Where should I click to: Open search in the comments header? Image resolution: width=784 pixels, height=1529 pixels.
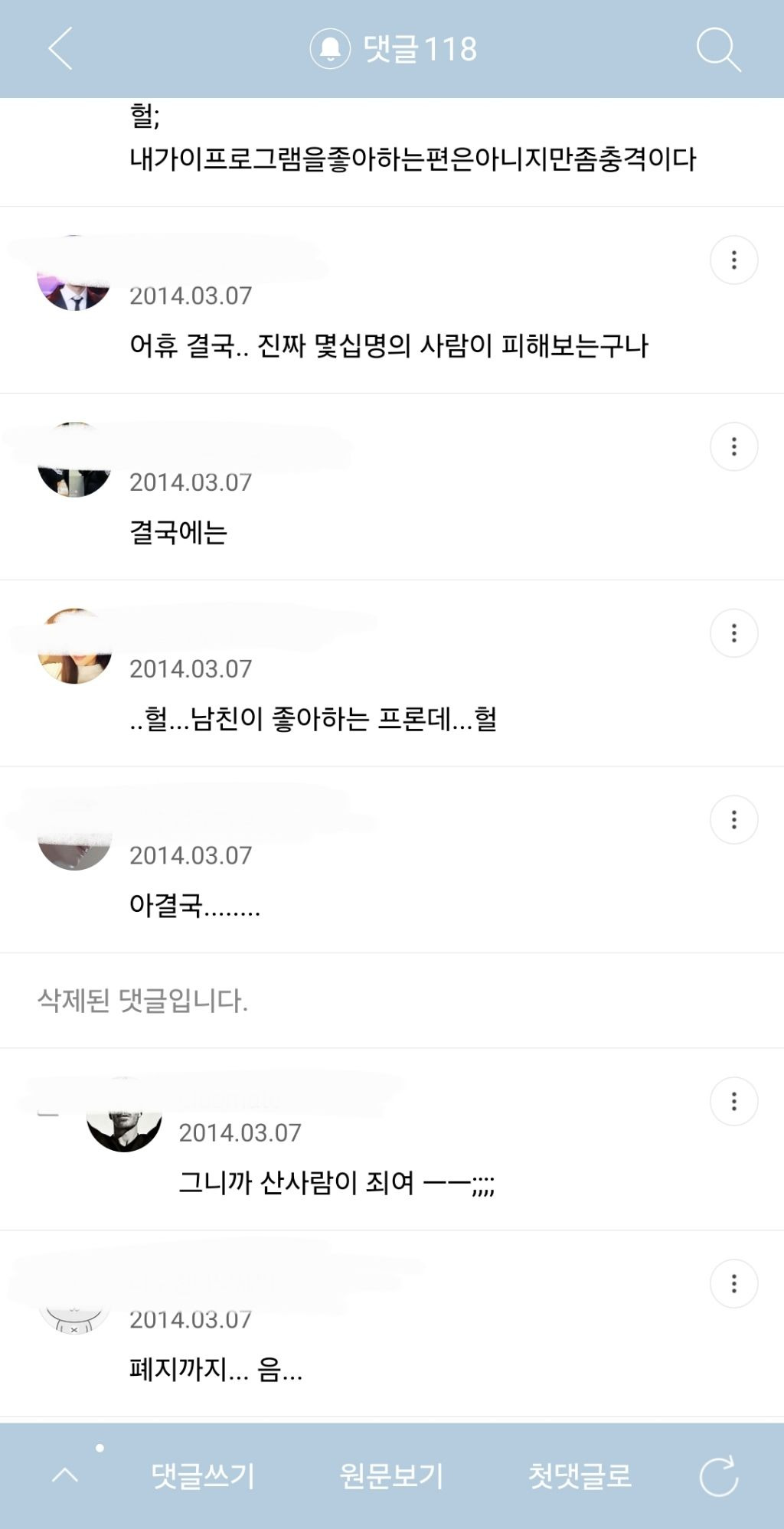coord(717,51)
